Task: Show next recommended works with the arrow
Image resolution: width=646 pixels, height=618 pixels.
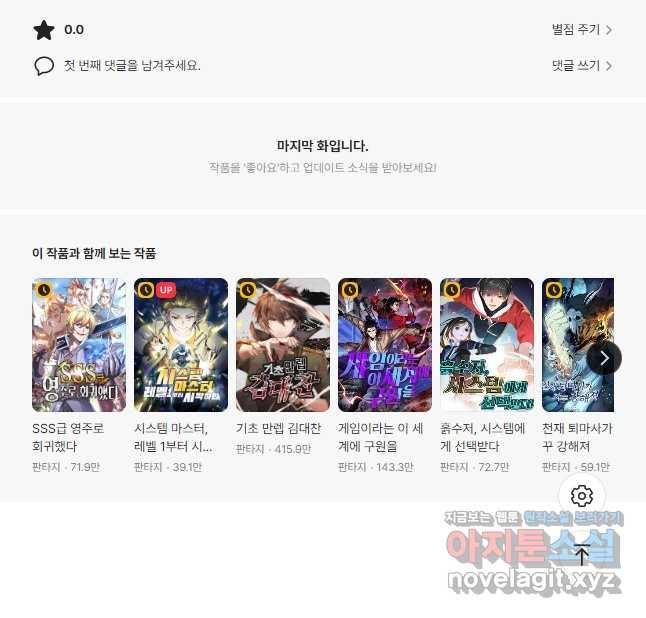Action: 604,357
